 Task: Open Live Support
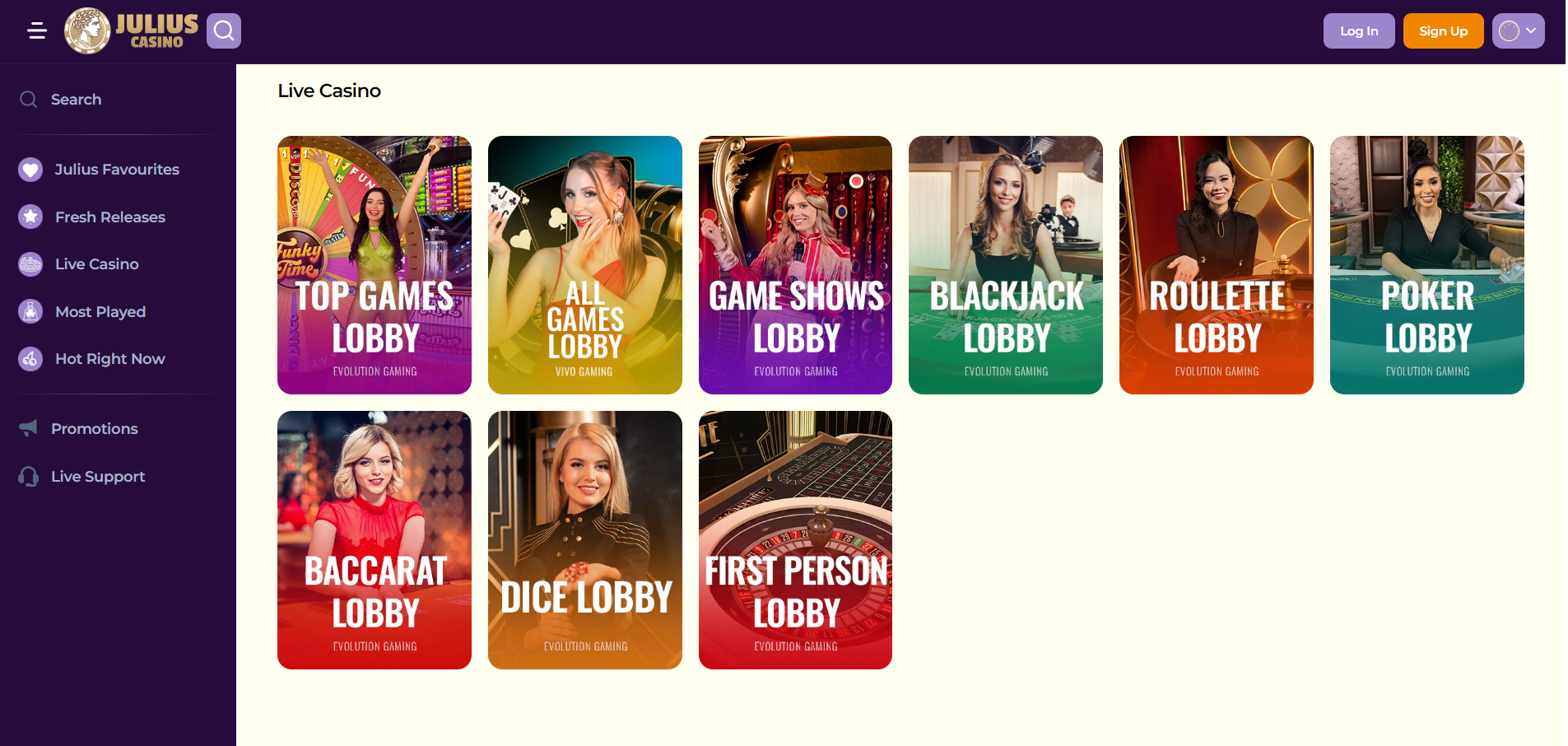(x=97, y=477)
